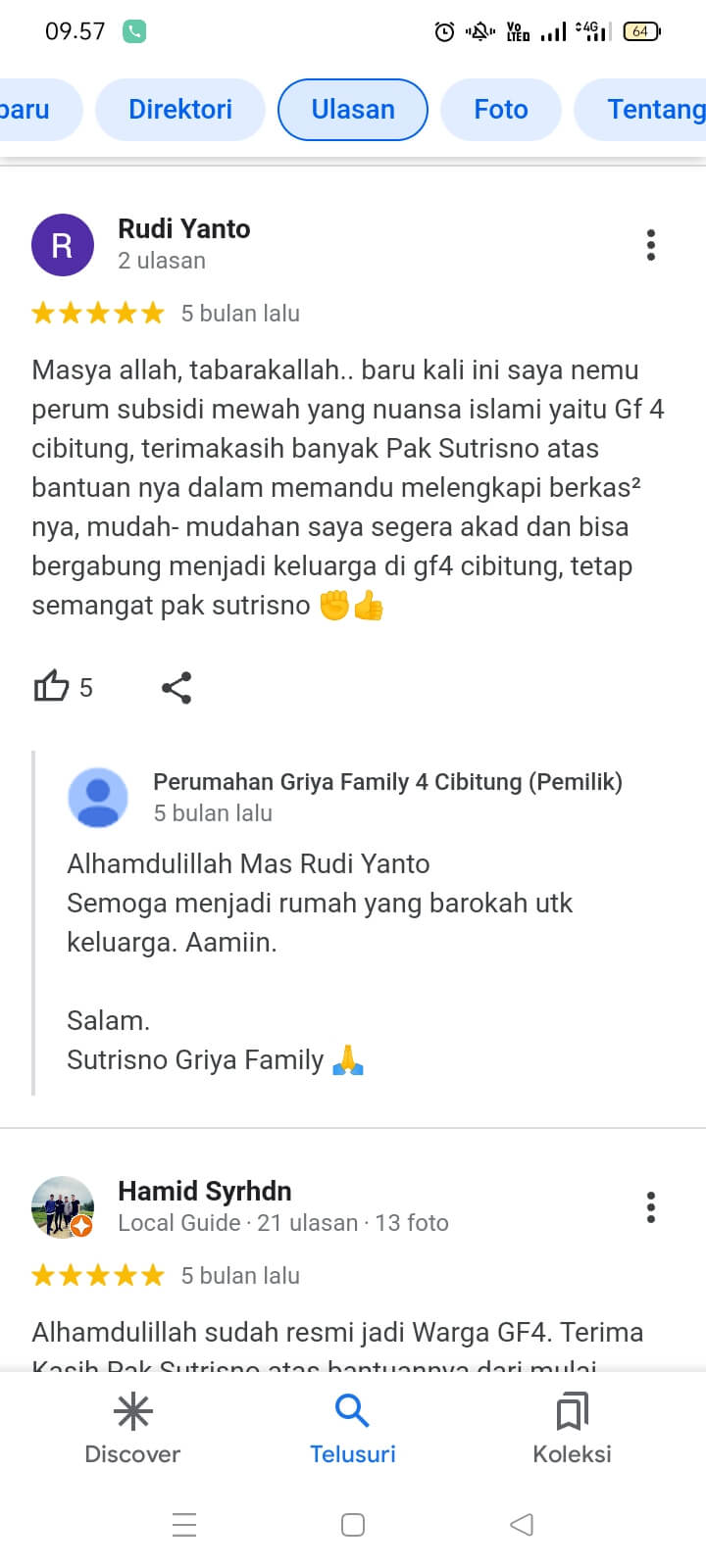View Hamid Syrhdn's profile picture
This screenshot has width=706, height=1568.
[x=63, y=1207]
